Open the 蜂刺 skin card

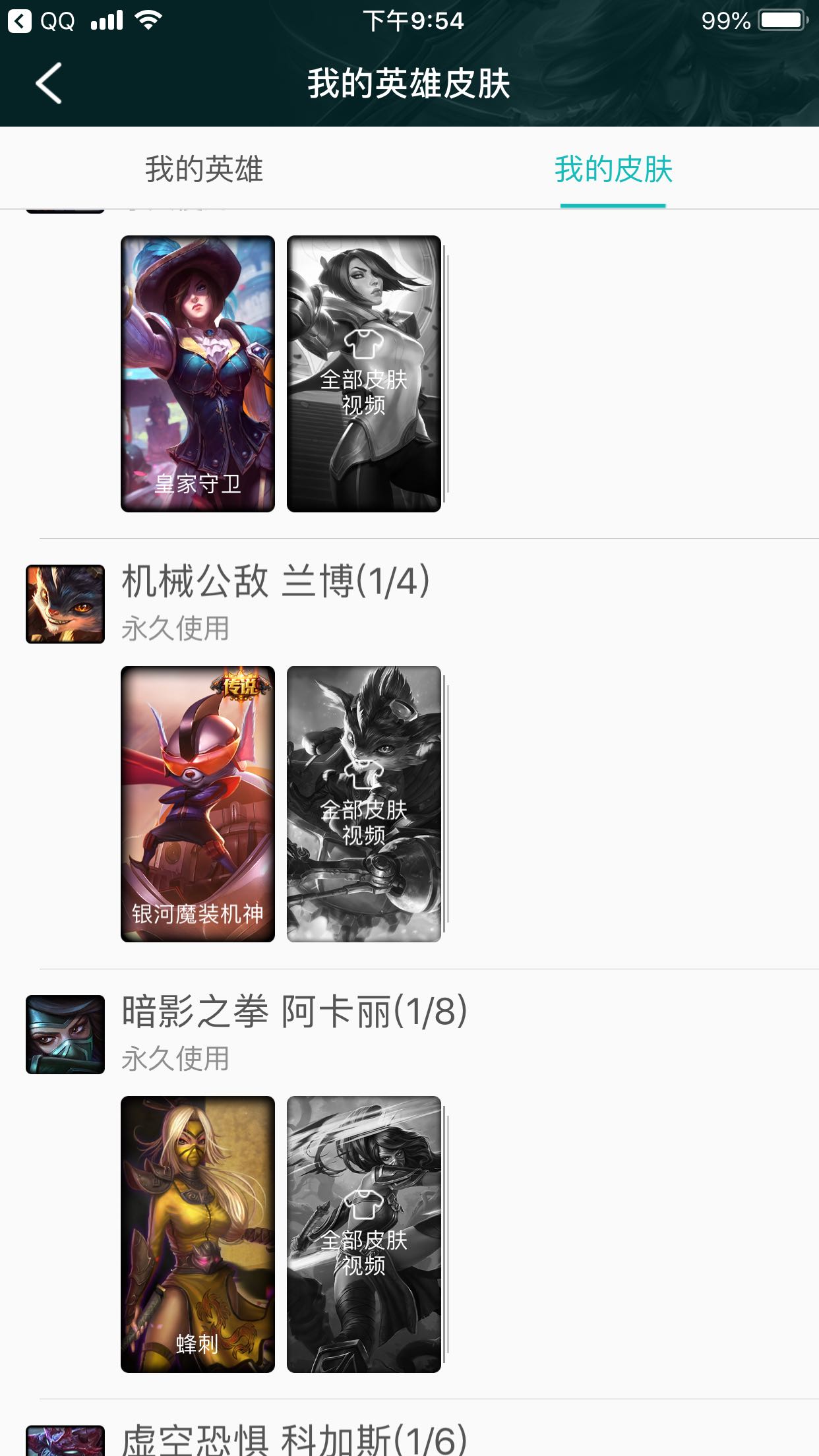point(198,1234)
